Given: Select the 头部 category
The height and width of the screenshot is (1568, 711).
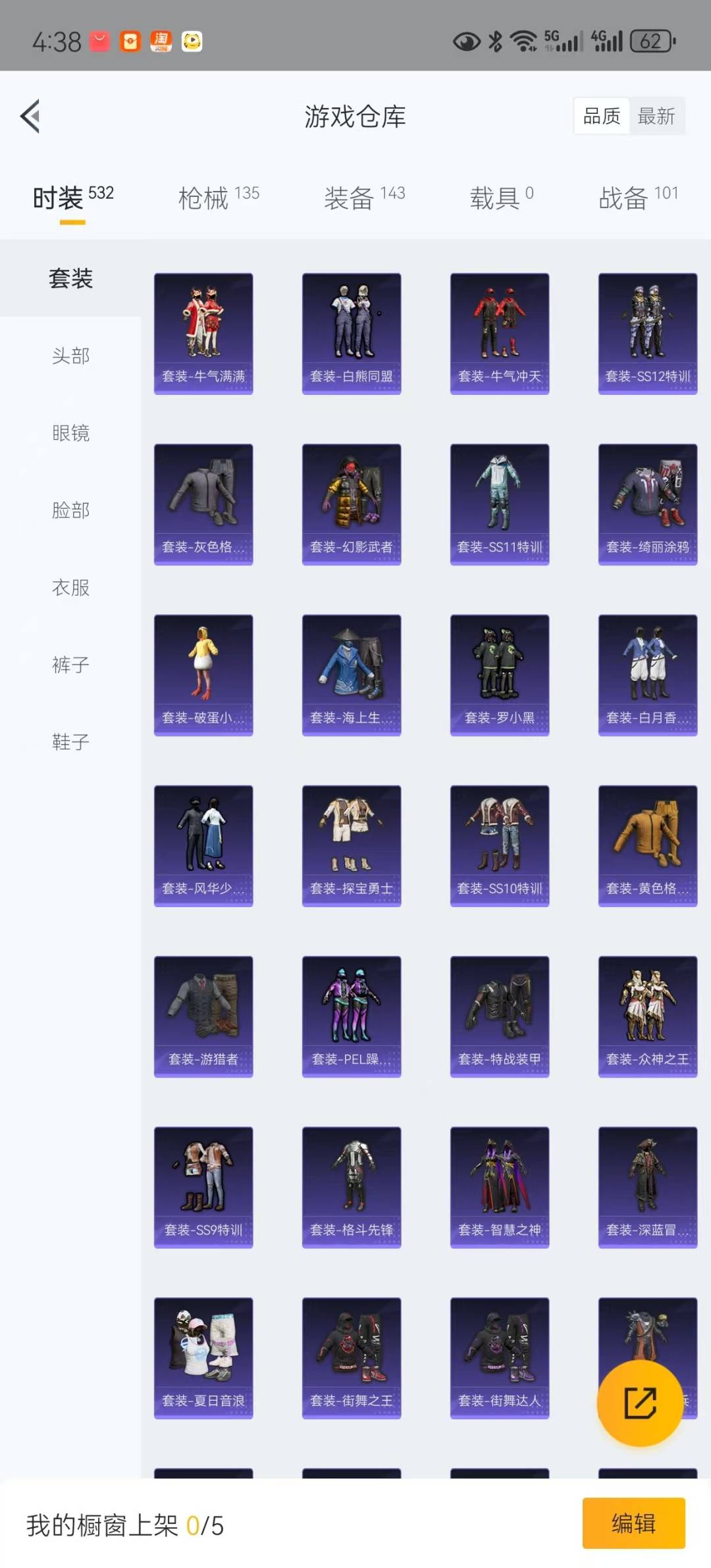Looking at the screenshot, I should coord(70,356).
